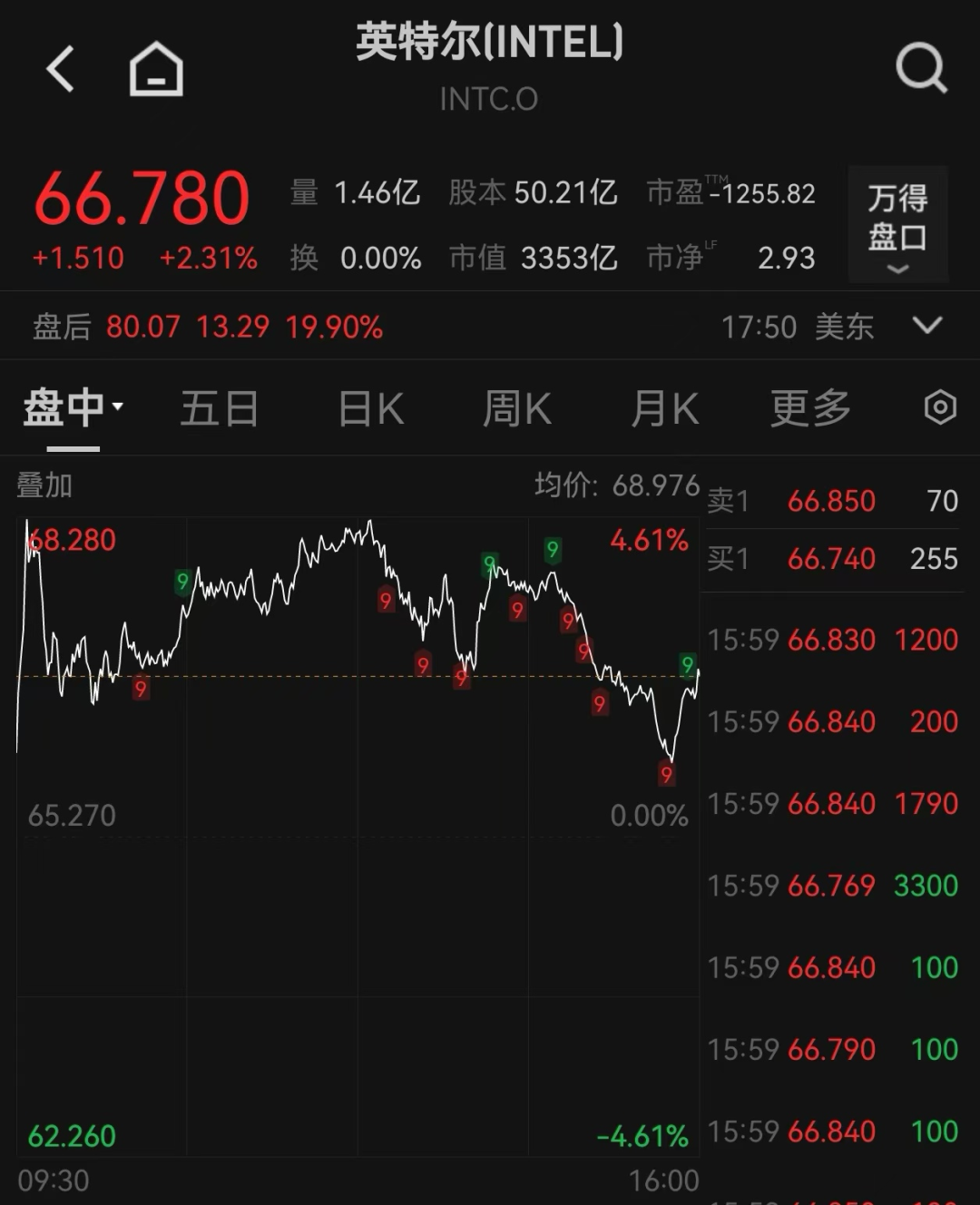Expand the 万得盘口 panel
The width and height of the screenshot is (980, 1205).
(897, 224)
